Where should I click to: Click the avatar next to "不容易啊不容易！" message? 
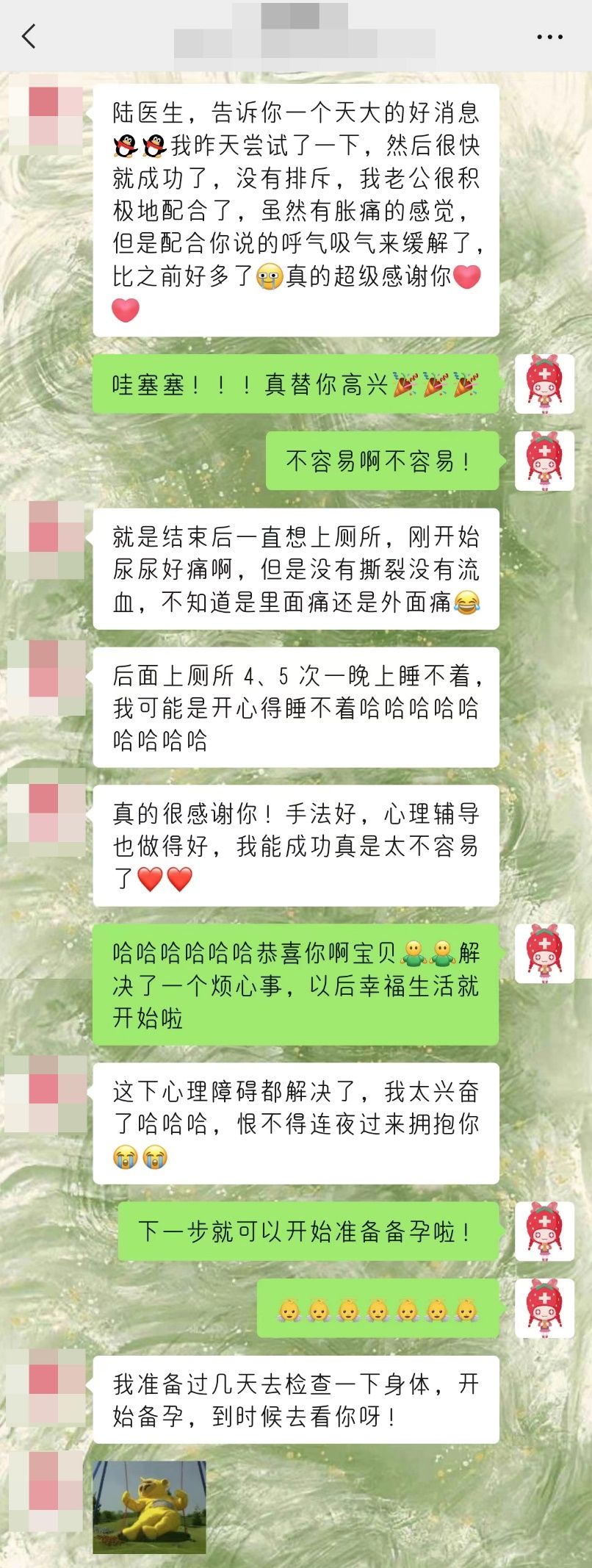(544, 462)
